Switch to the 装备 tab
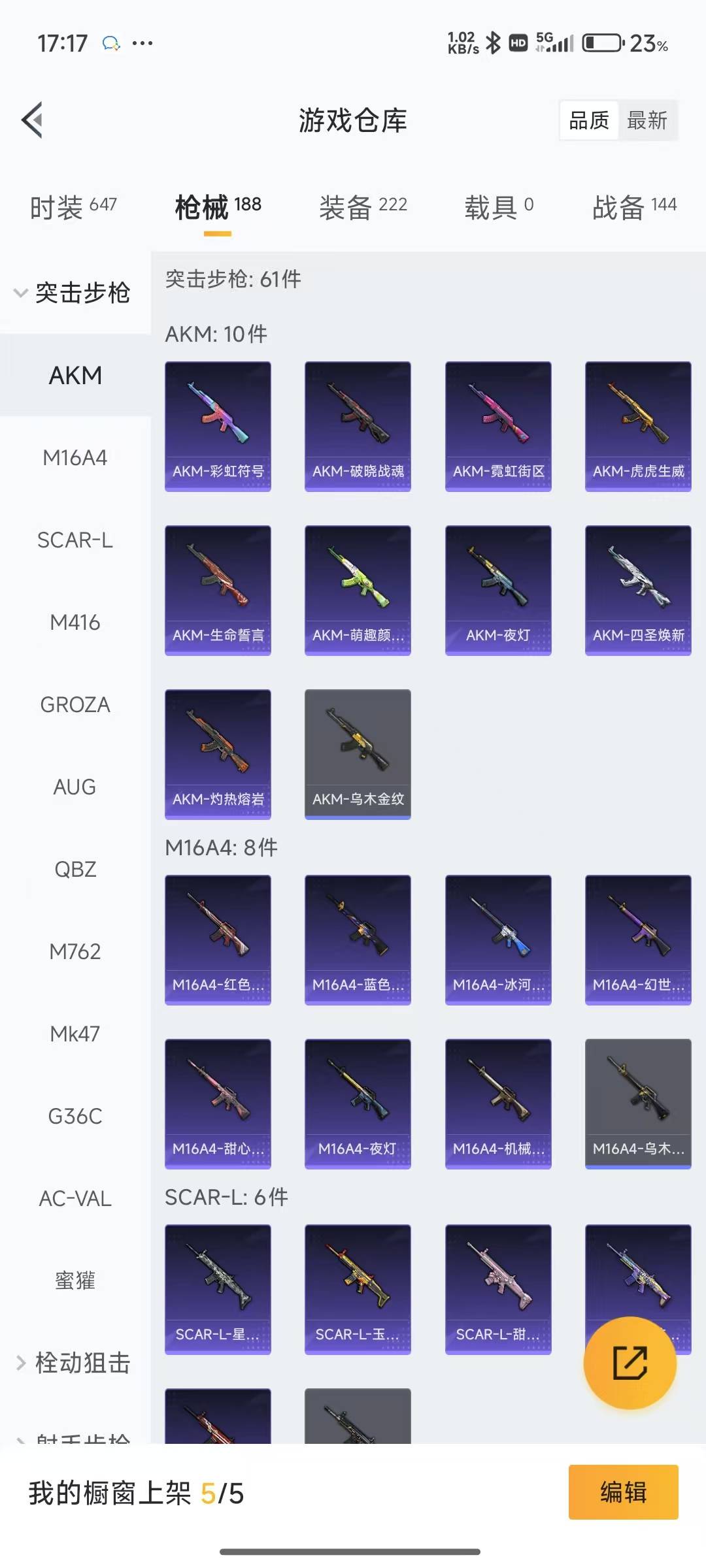 pyautogui.click(x=363, y=207)
